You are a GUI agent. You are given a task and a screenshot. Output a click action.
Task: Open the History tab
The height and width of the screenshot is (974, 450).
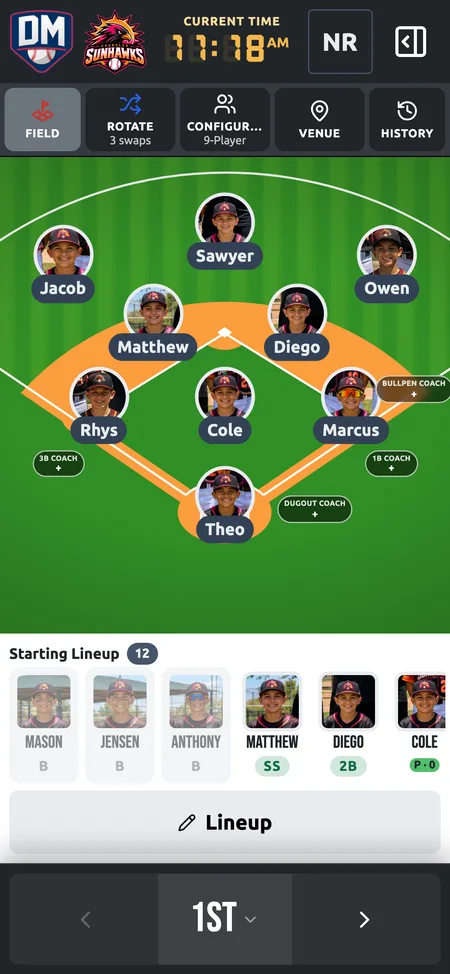[407, 119]
